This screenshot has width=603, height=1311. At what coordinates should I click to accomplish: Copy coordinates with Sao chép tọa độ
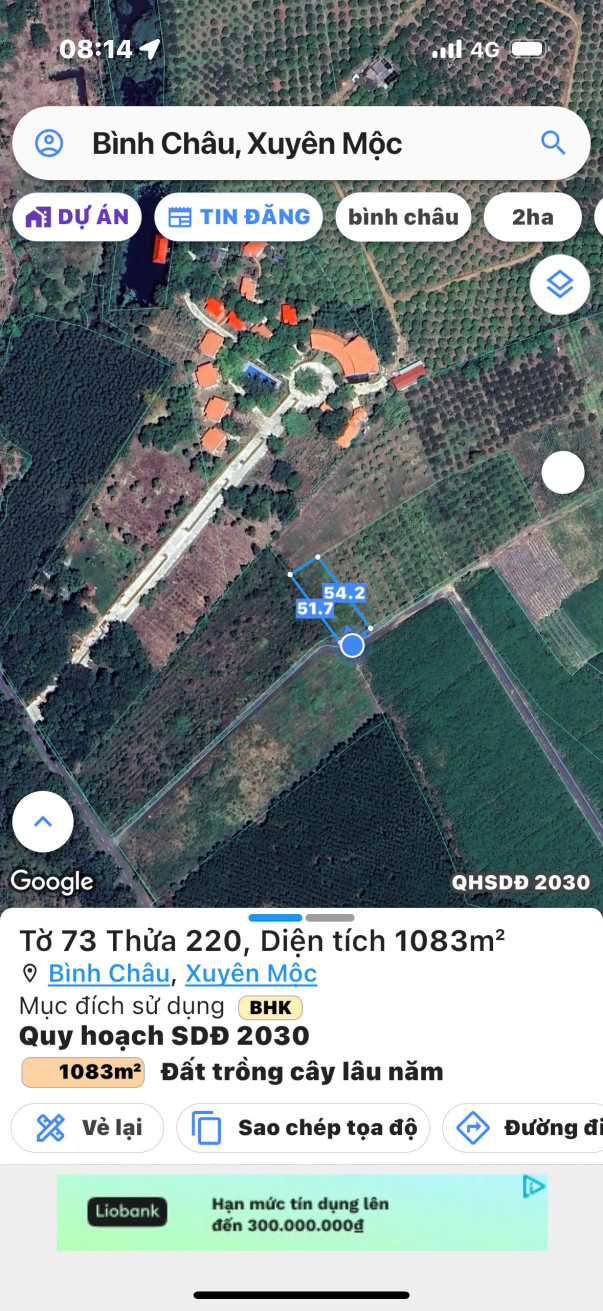click(x=303, y=1128)
